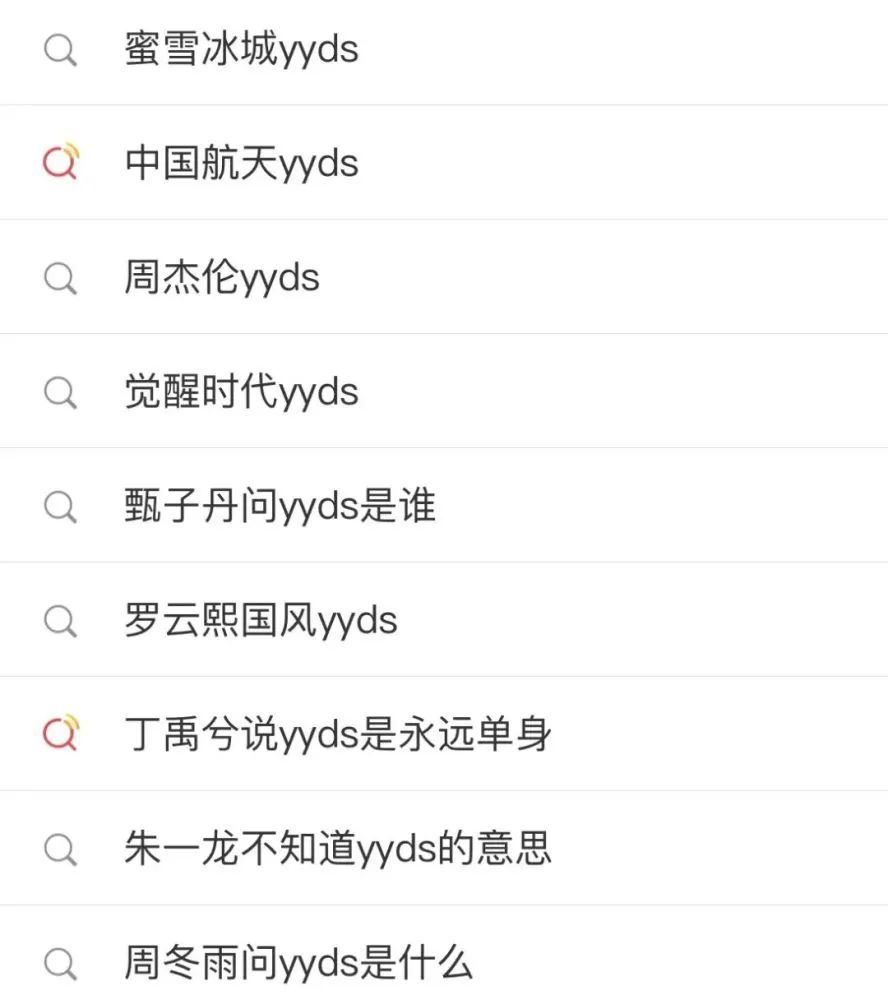
Task: Click the search icon beside 周冬雨问yyds是什么
Action: [x=60, y=962]
